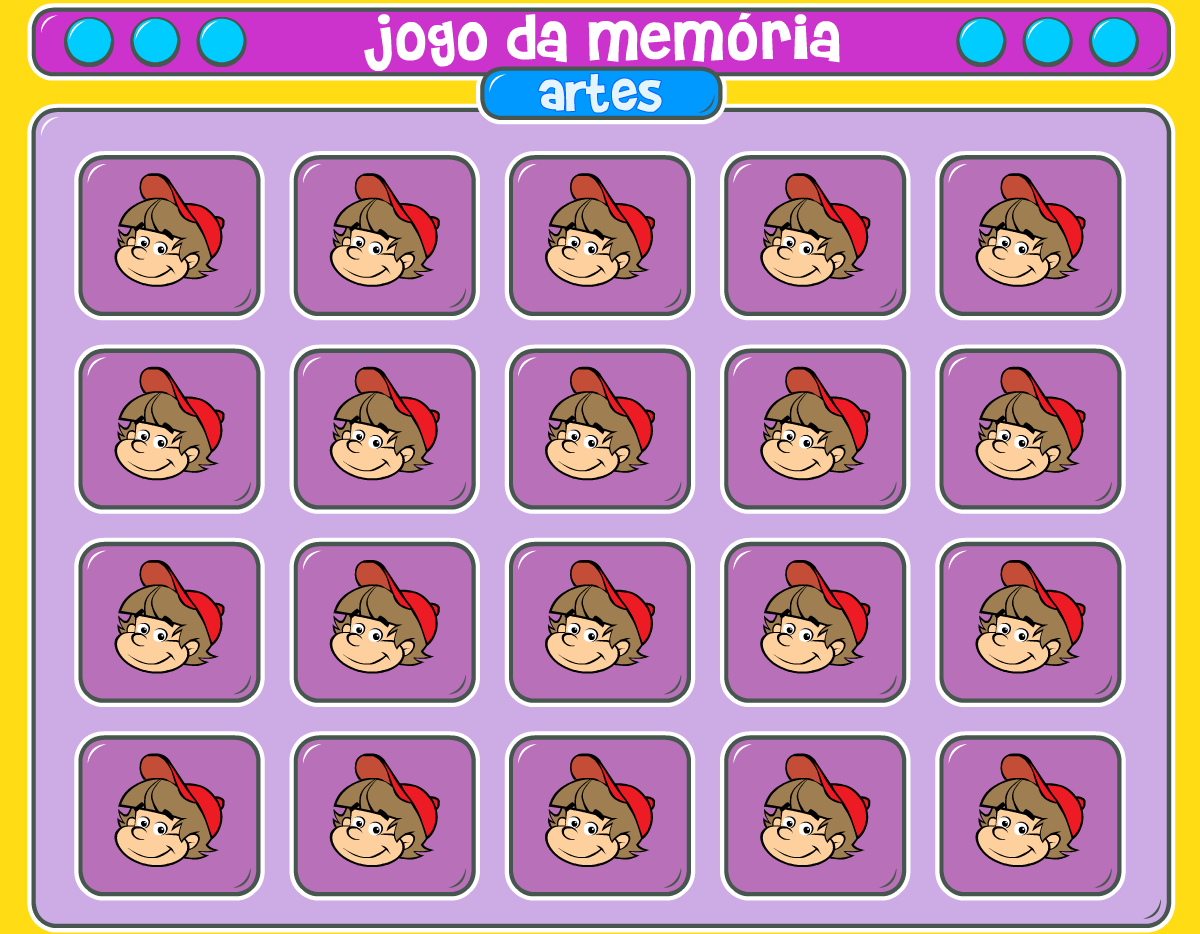Flip the last card in the top row
Screen dimensions: 1200x934
pos(1030,235)
